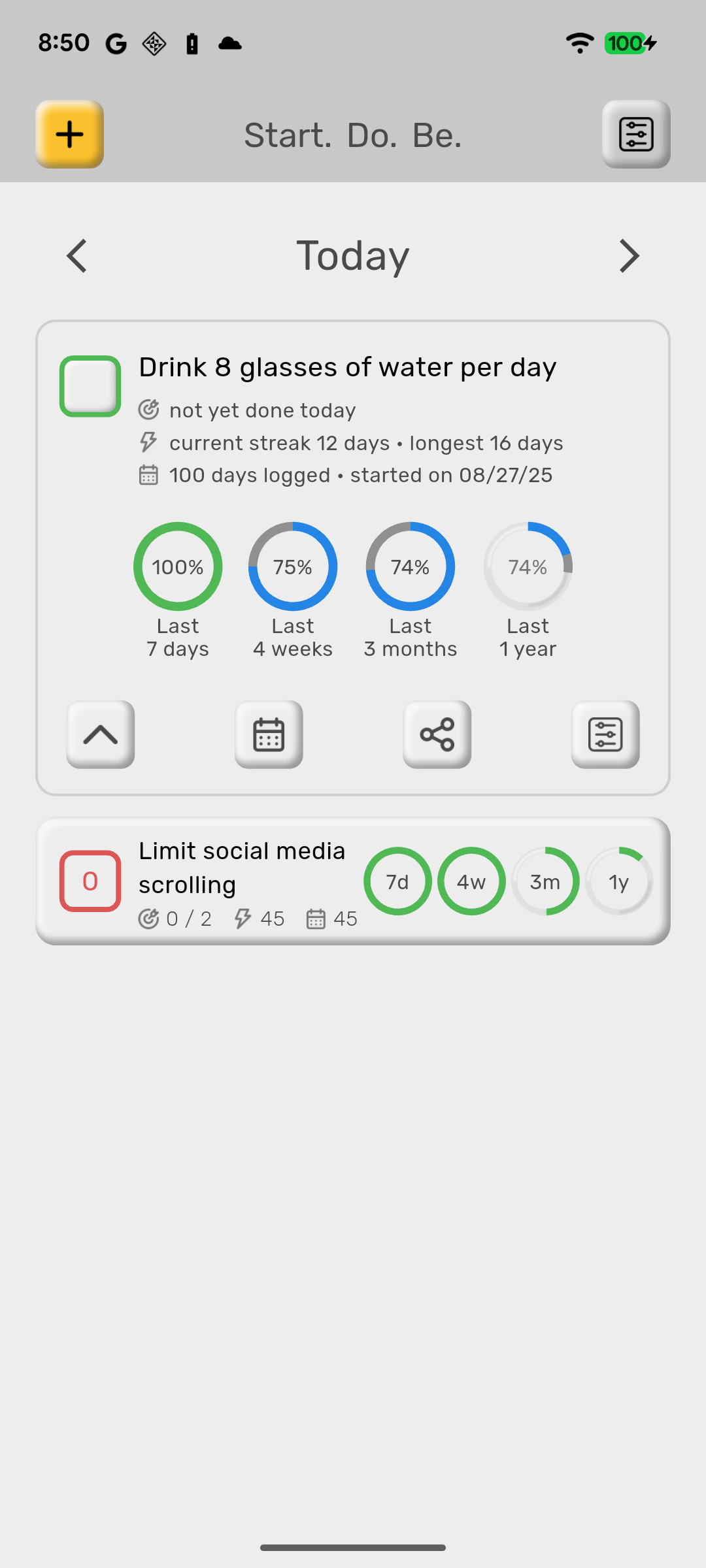Go to the previous day with left chevron
This screenshot has width=706, height=1568.
coord(76,255)
